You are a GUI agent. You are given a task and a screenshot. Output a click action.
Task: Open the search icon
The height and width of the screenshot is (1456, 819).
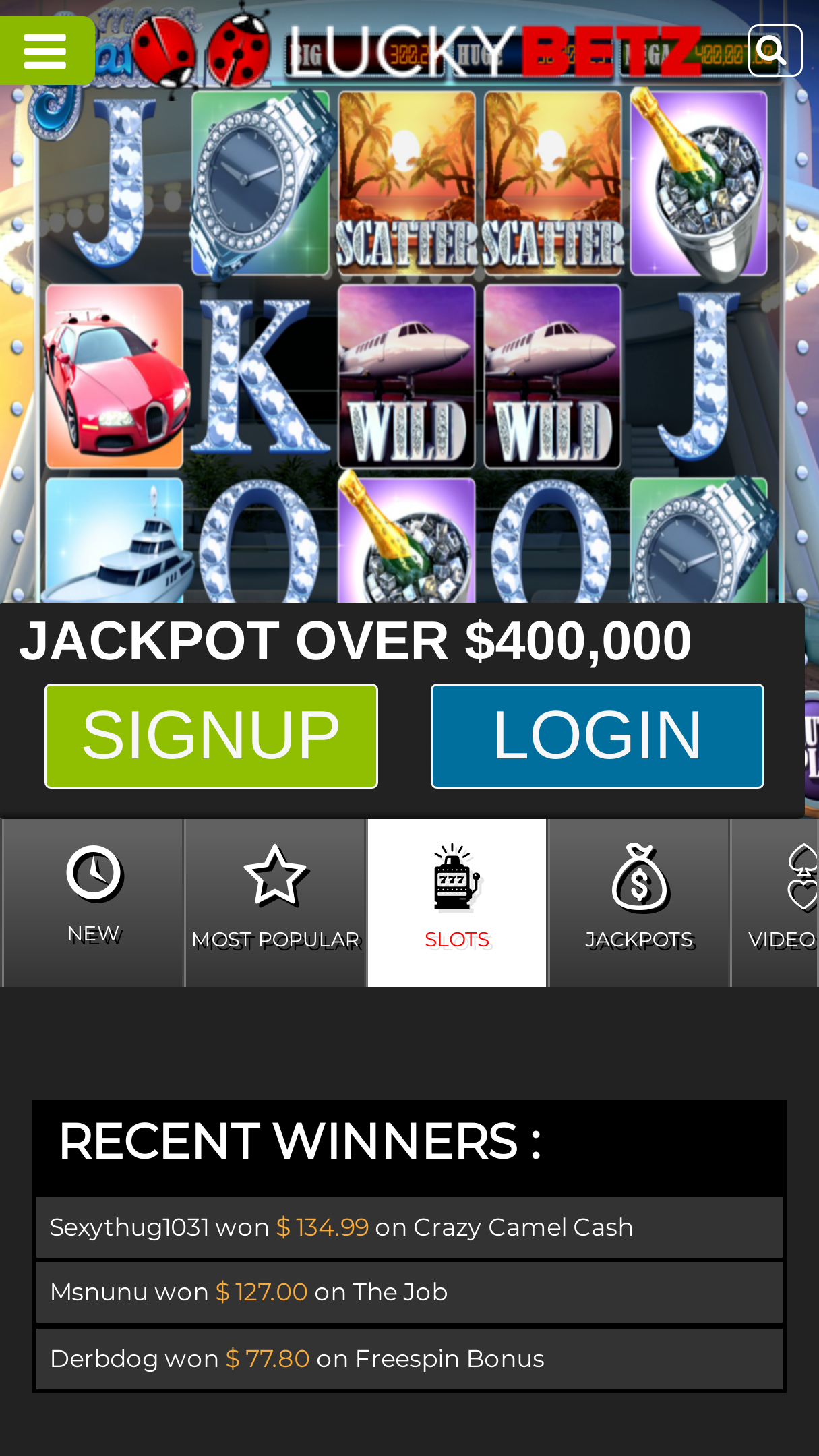coord(775,51)
